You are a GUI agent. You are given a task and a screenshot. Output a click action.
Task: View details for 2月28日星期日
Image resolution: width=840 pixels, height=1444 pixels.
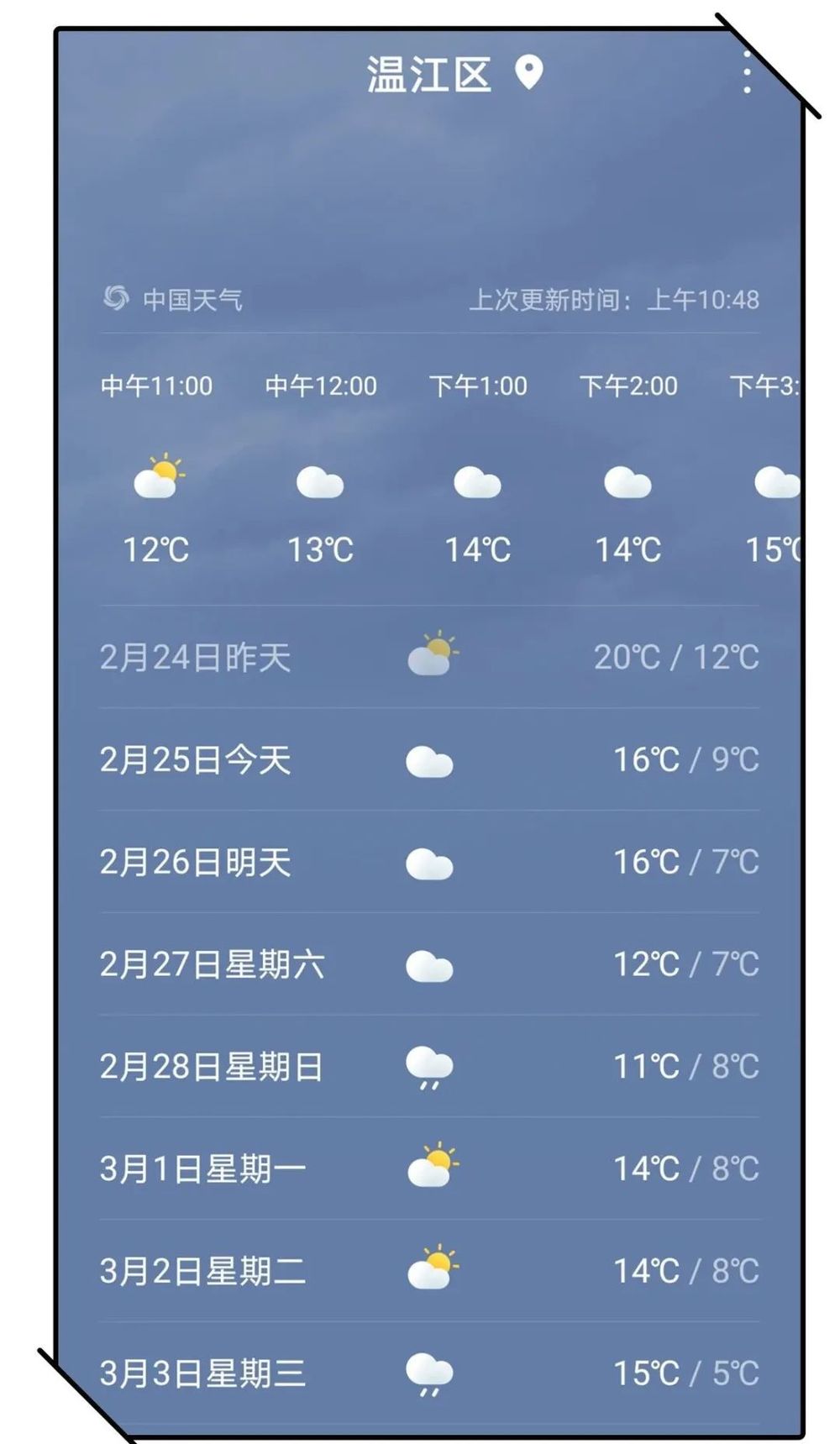pyautogui.click(x=429, y=1067)
